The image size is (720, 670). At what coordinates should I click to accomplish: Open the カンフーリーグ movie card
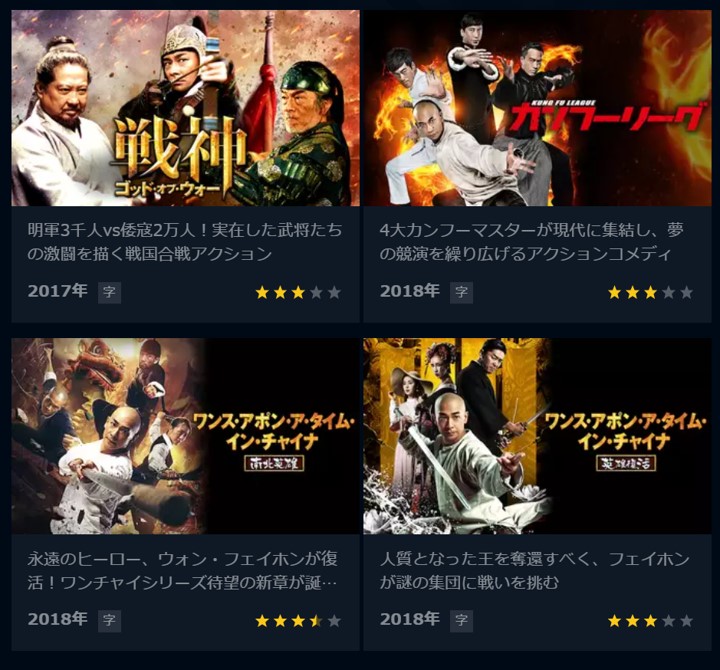click(x=537, y=108)
